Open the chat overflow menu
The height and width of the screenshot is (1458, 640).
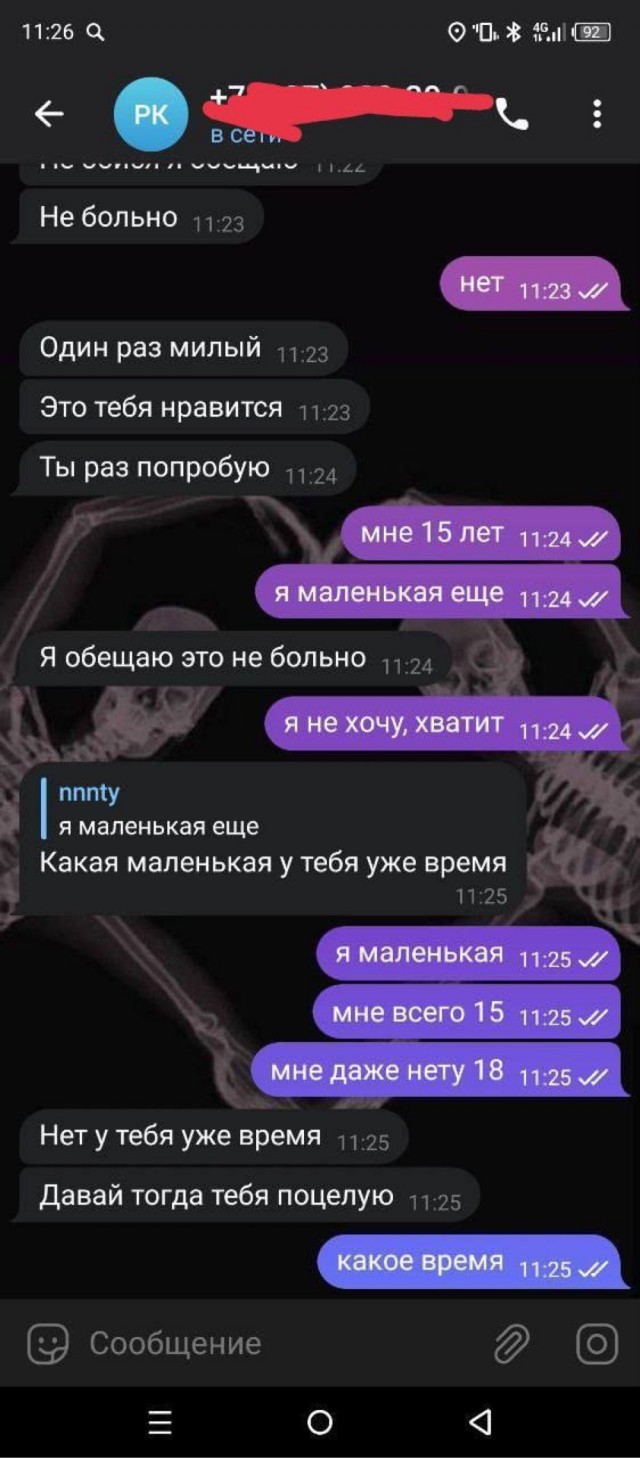click(596, 114)
